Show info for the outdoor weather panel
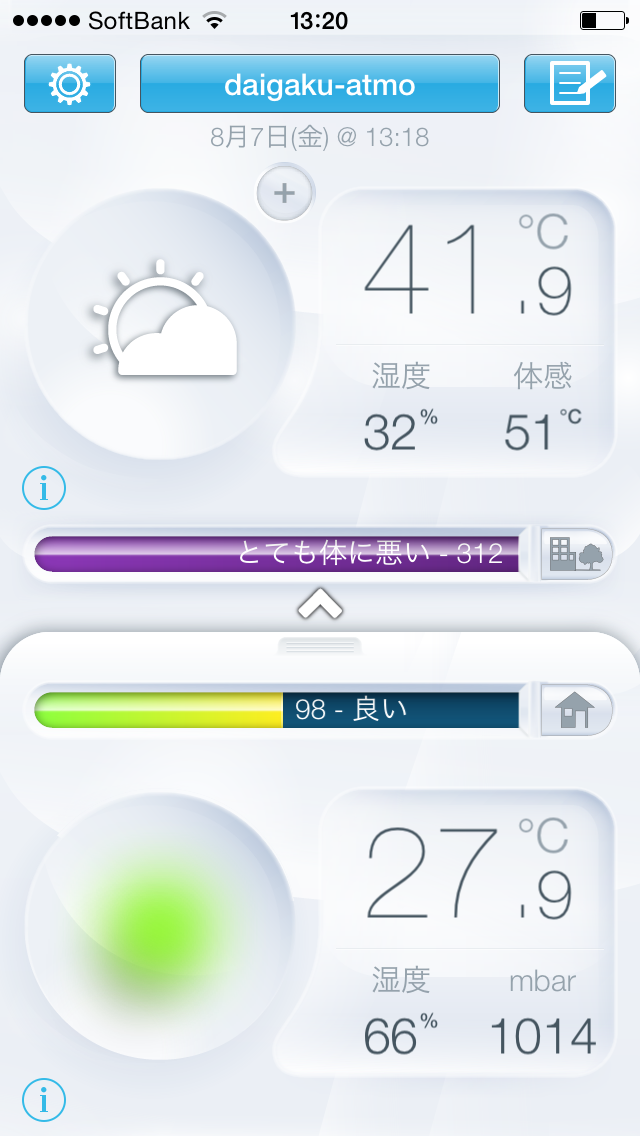Viewport: 640px width, 1136px height. click(x=44, y=489)
